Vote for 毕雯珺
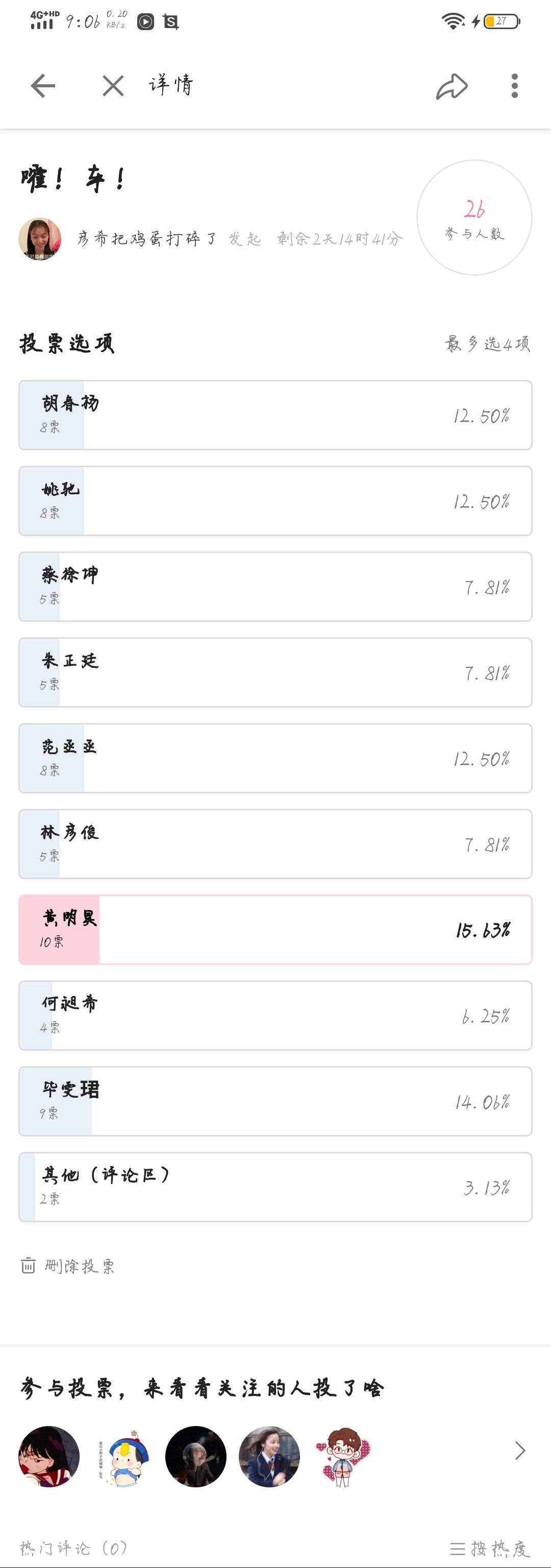Screen dimensions: 551x1568 click(275, 1102)
